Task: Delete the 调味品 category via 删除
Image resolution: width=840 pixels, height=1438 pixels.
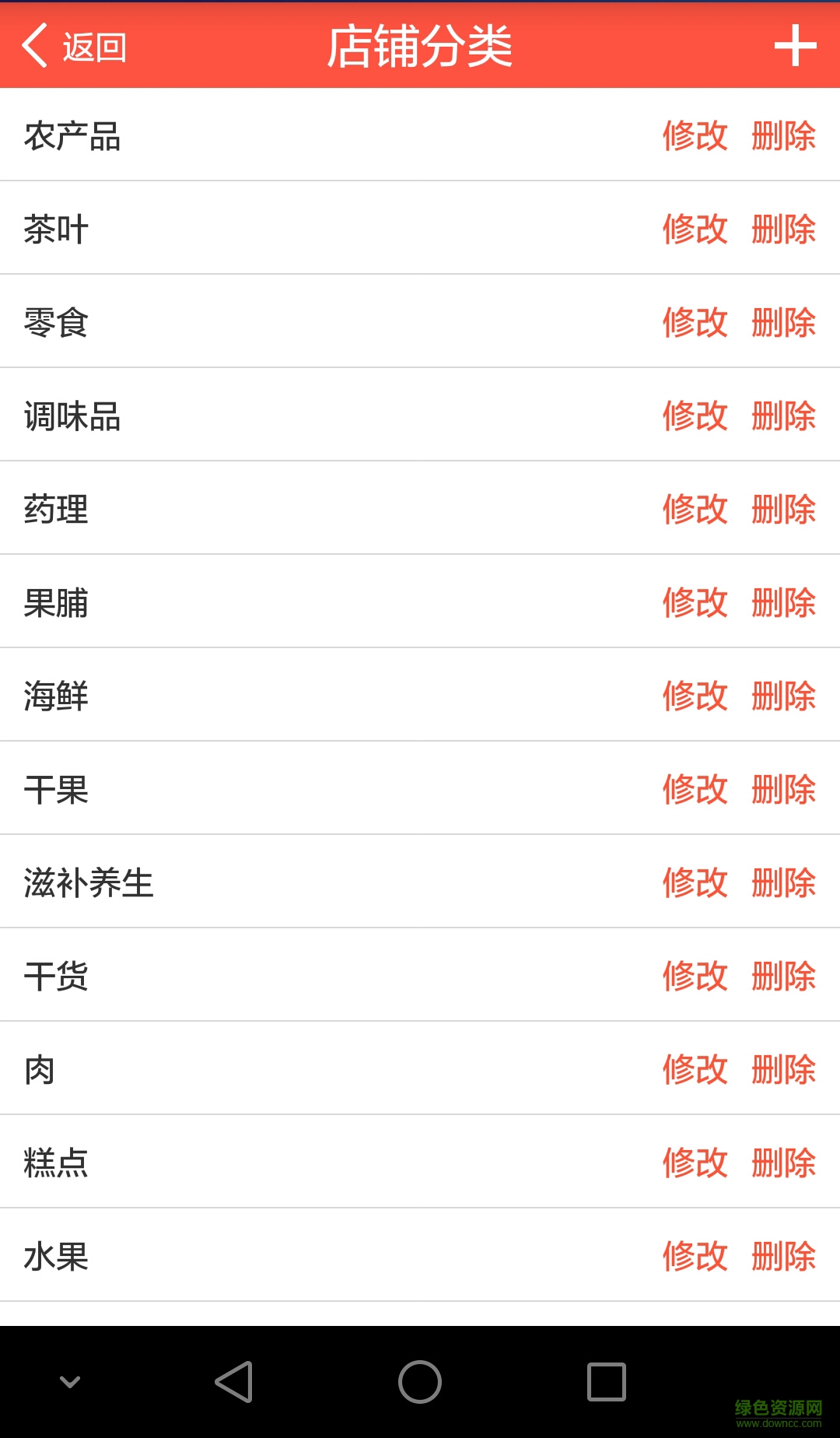Action: coord(782,416)
